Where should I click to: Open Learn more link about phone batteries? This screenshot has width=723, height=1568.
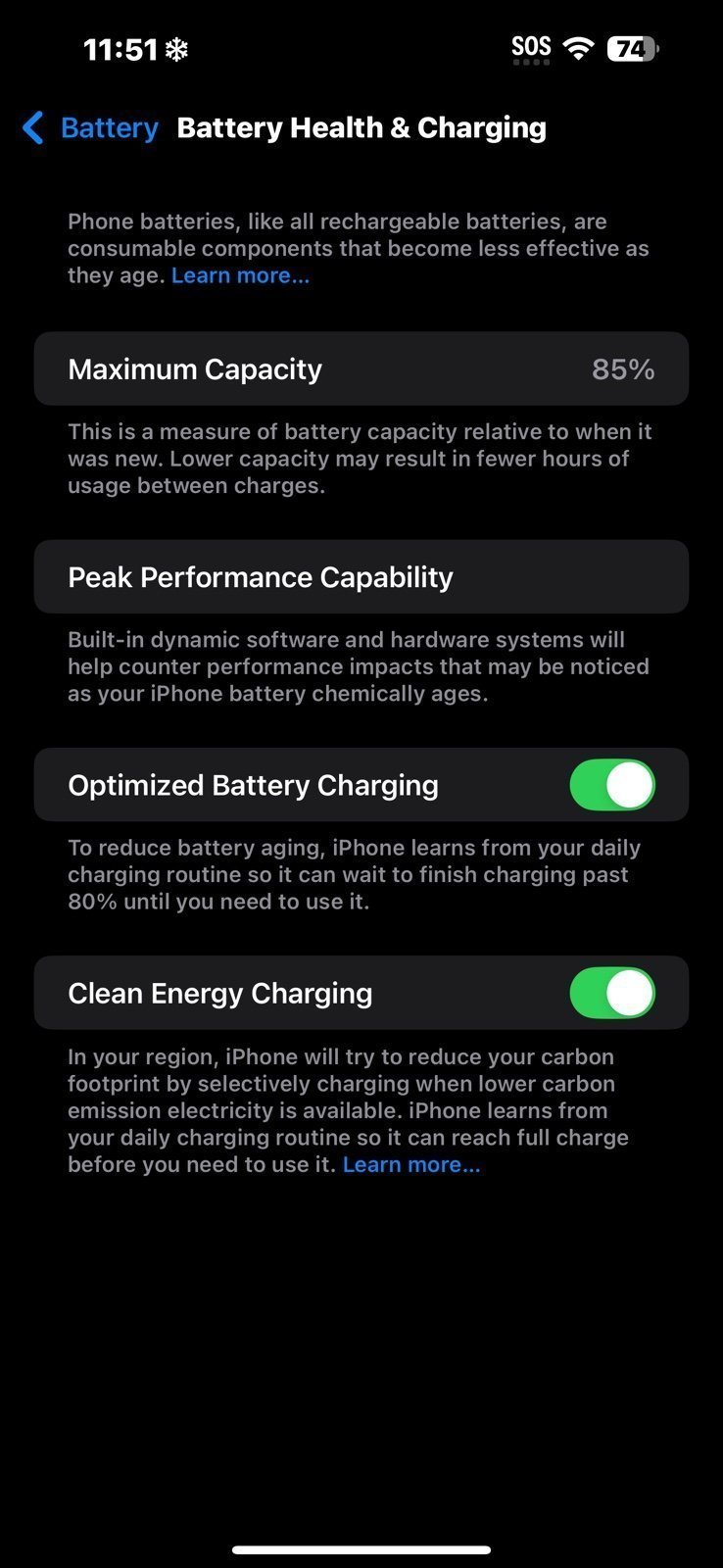pos(240,276)
